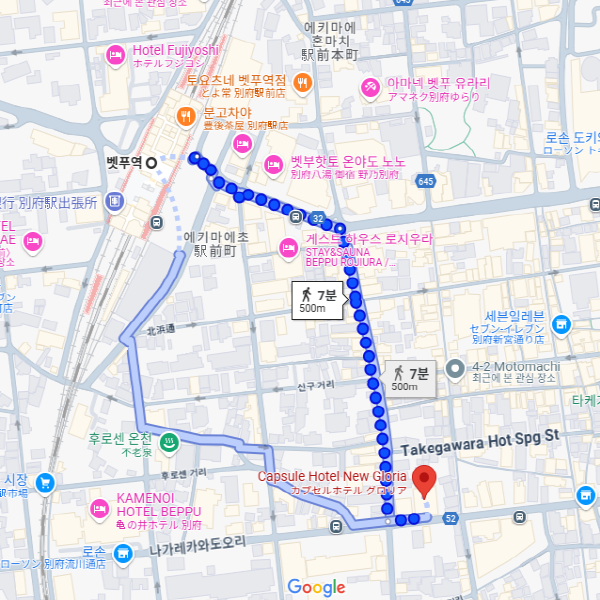Open the 아마네쿠 벳푸 유라리 hotel pin

coord(370,88)
